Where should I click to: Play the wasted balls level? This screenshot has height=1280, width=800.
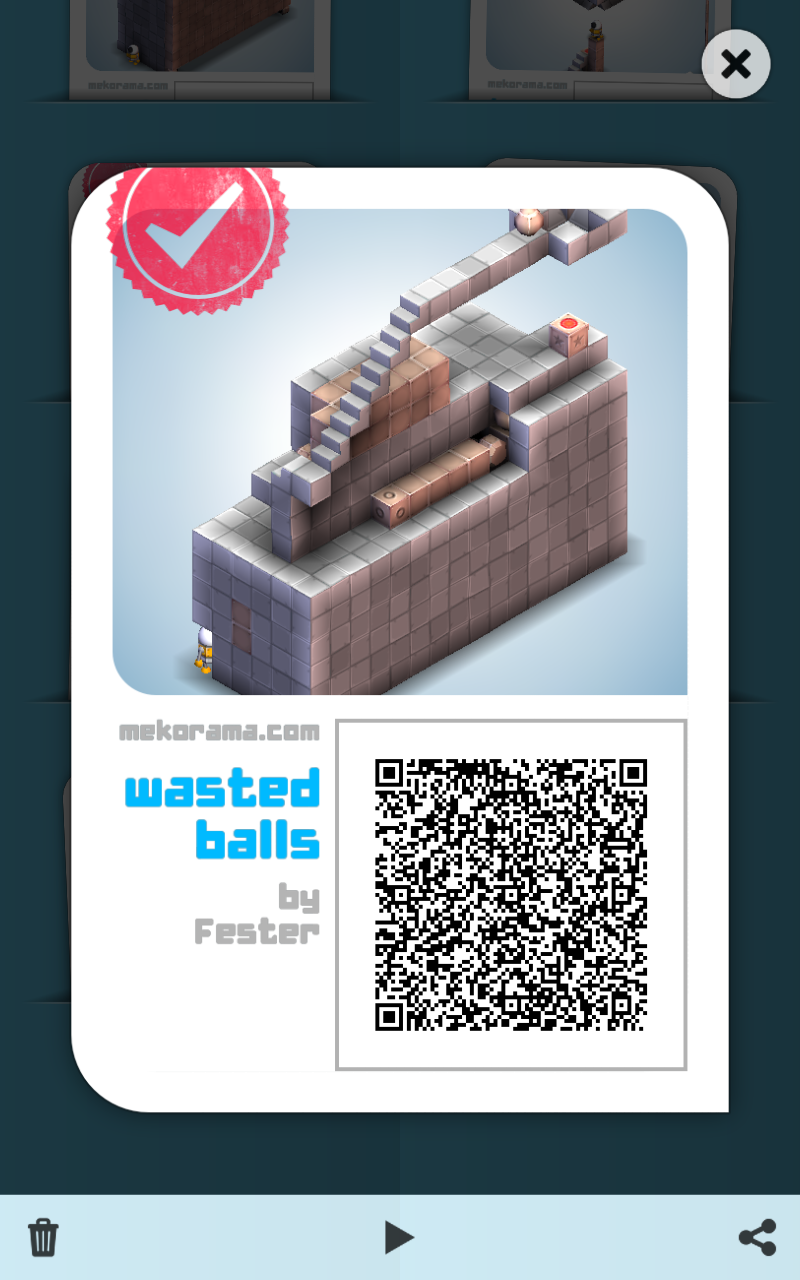coord(399,1237)
